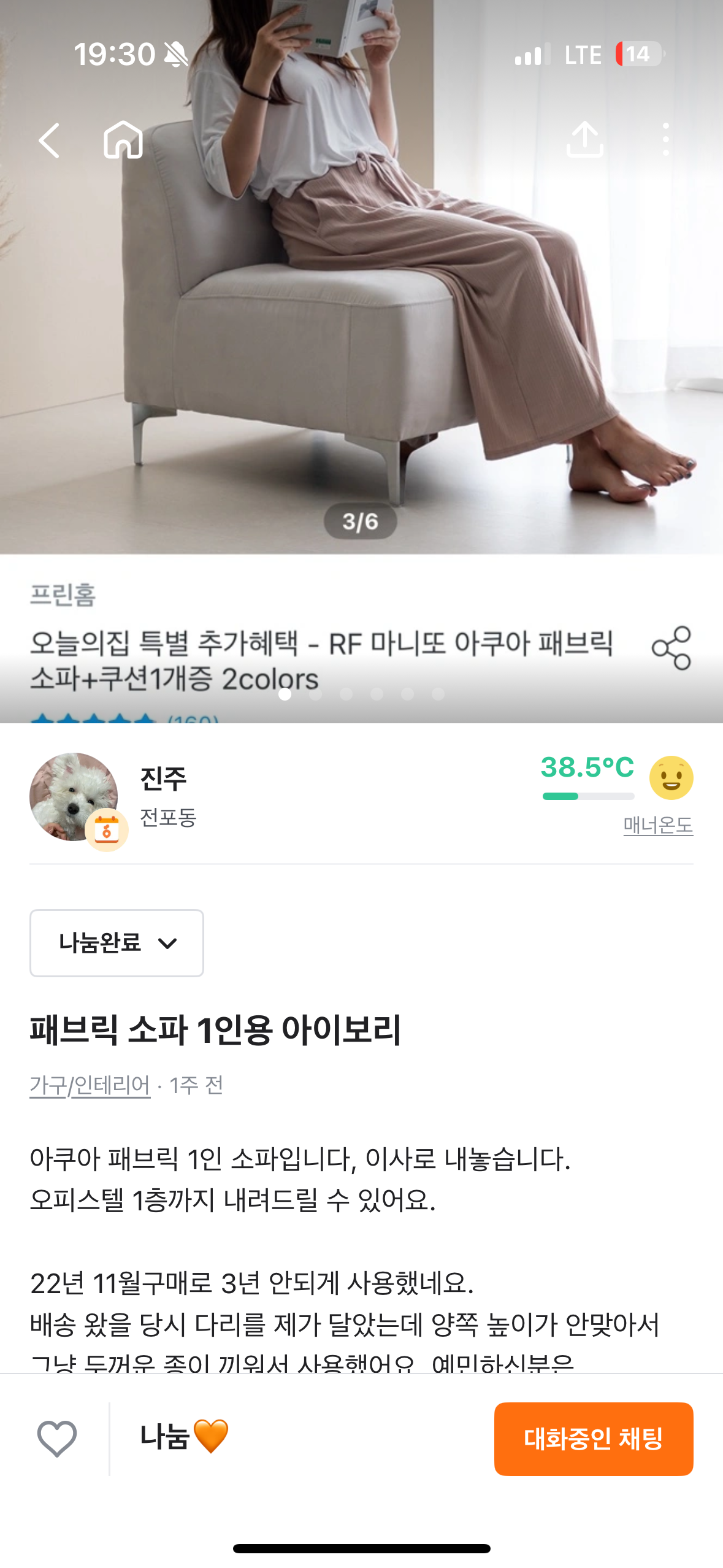Screen dimensions: 723x1568
Task: Share this sofa listing
Action: (584, 139)
